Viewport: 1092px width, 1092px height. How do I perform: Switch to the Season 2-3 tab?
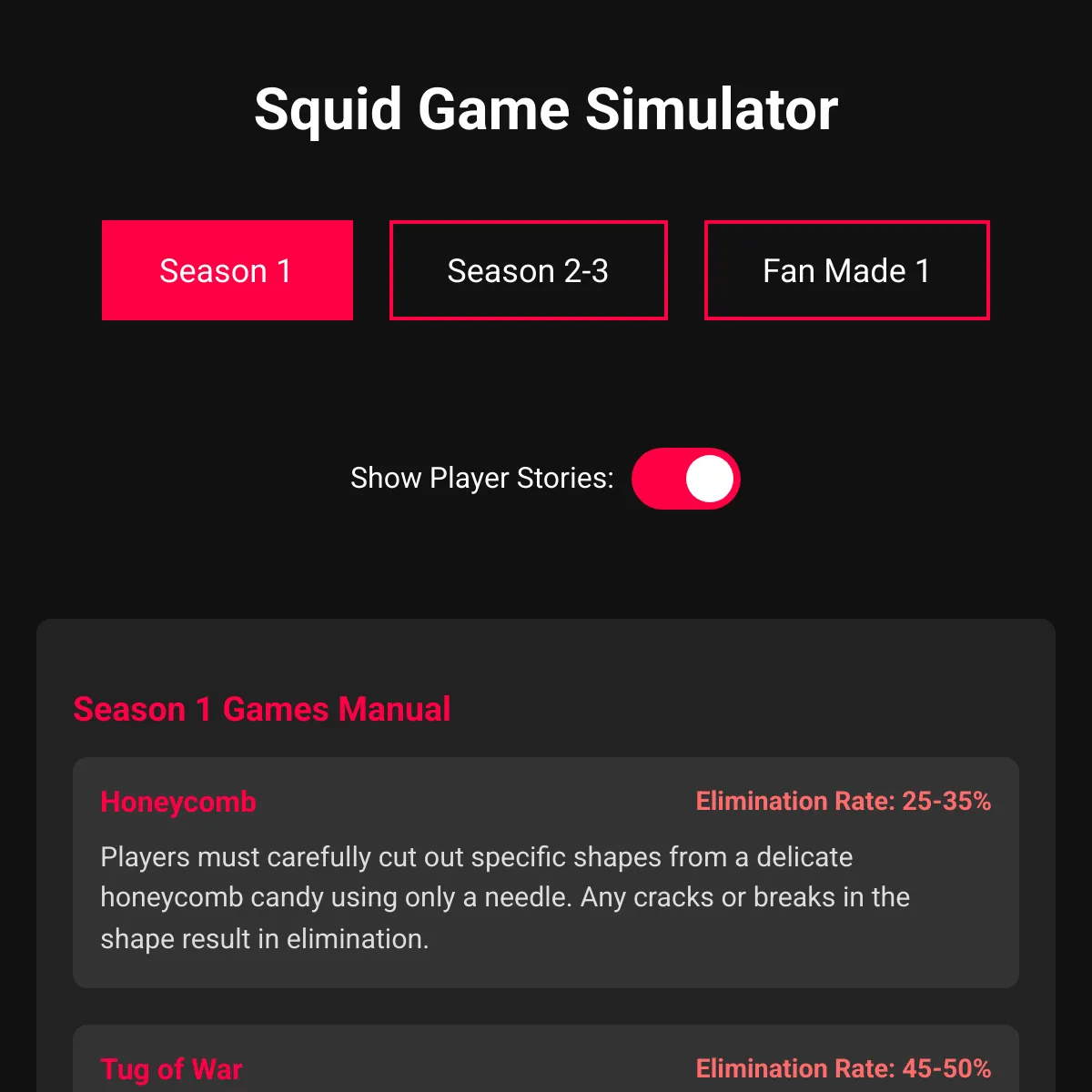pyautogui.click(x=528, y=270)
